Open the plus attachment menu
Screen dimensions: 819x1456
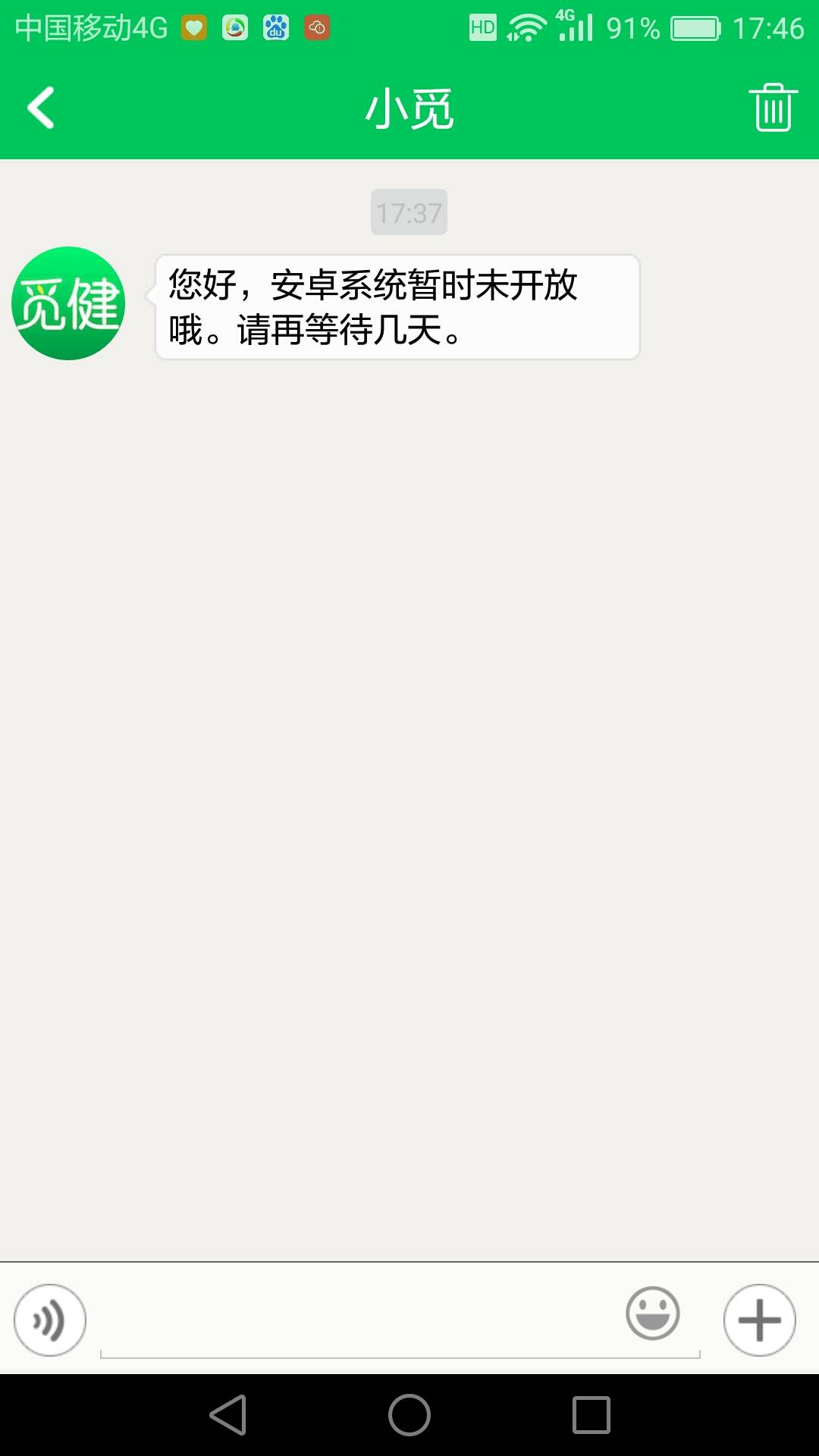pyautogui.click(x=759, y=1320)
